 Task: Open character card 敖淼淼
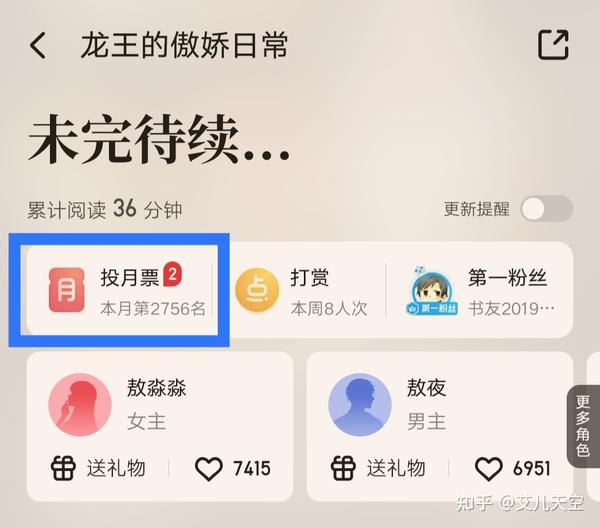pos(156,404)
